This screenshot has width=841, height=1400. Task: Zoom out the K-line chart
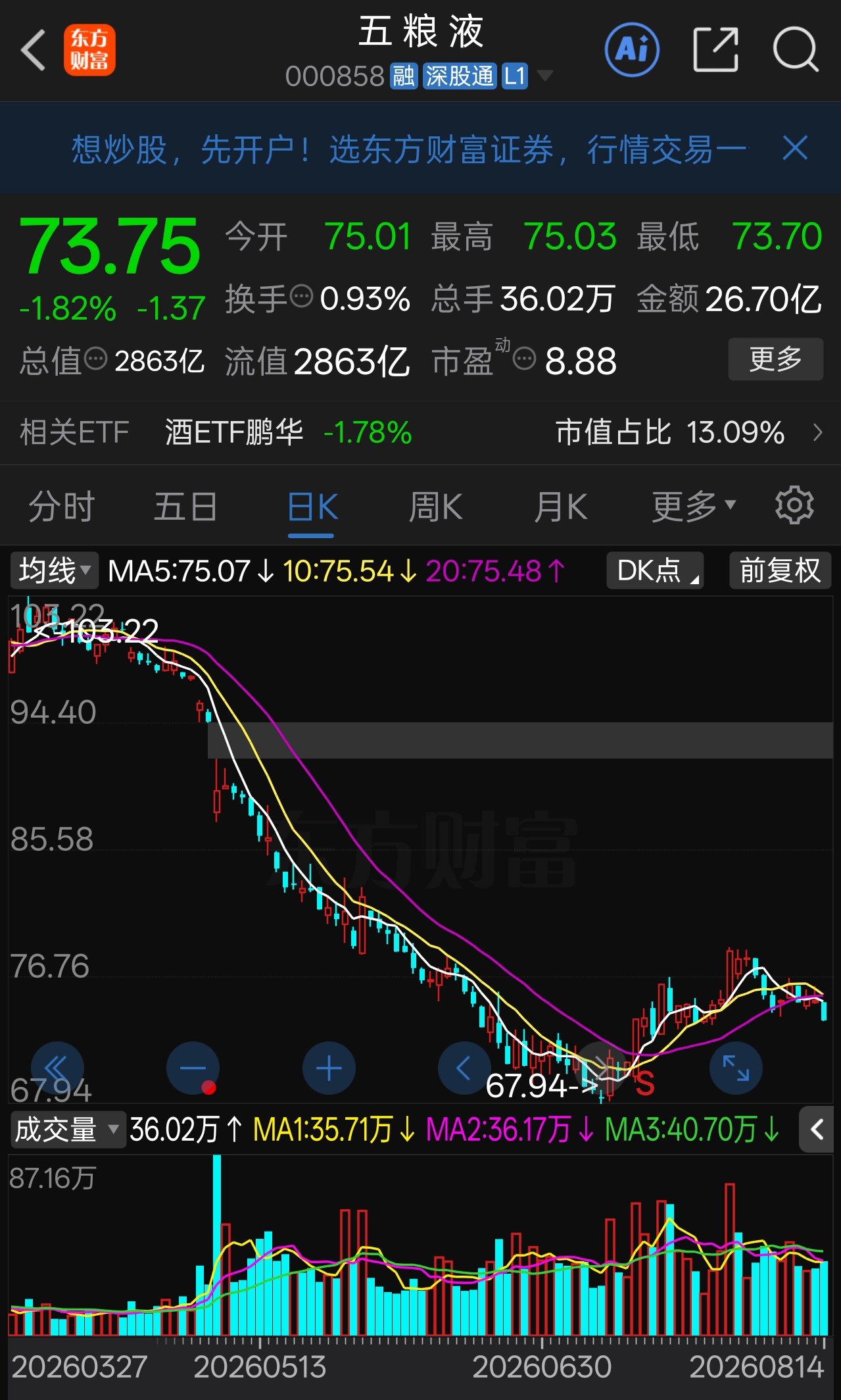click(193, 1068)
